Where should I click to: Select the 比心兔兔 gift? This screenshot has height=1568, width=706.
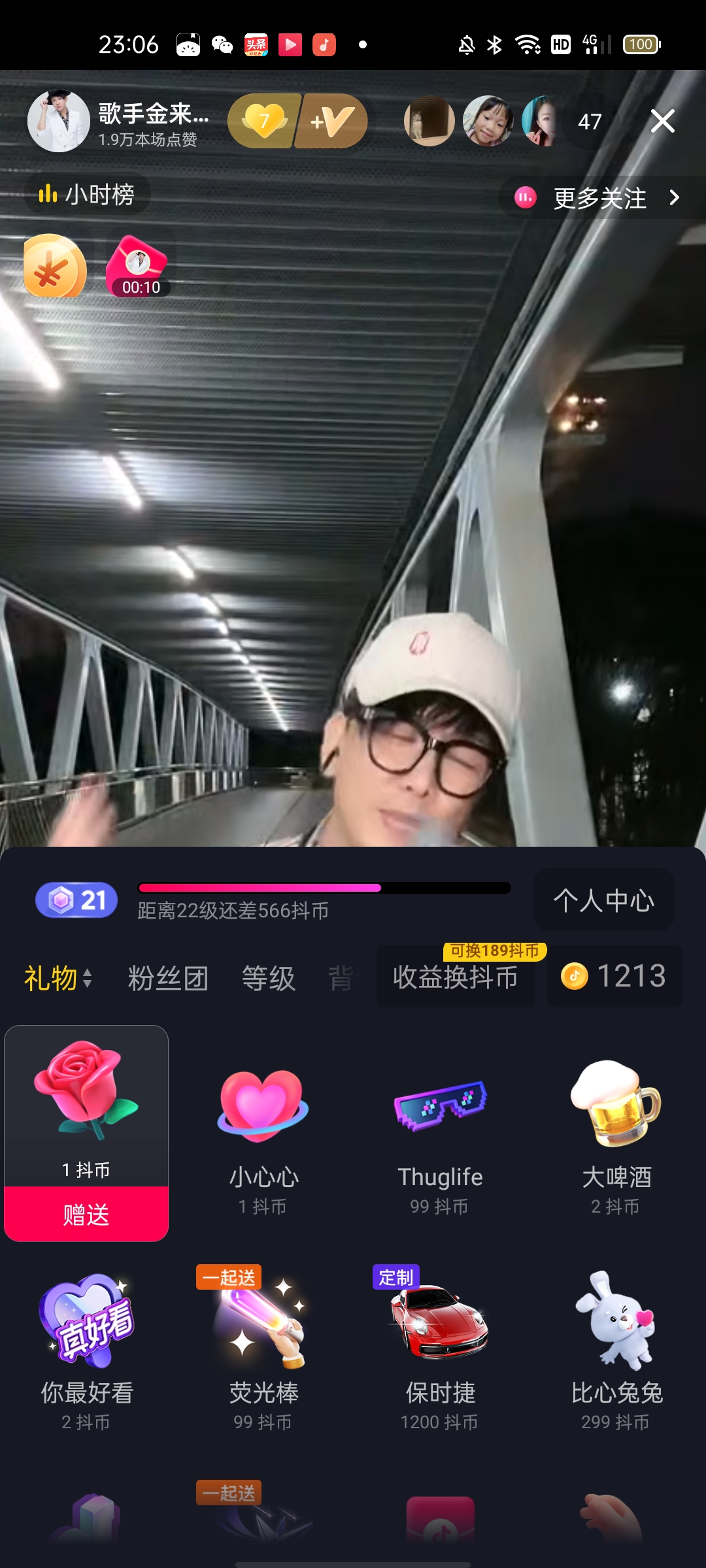coord(616,1352)
